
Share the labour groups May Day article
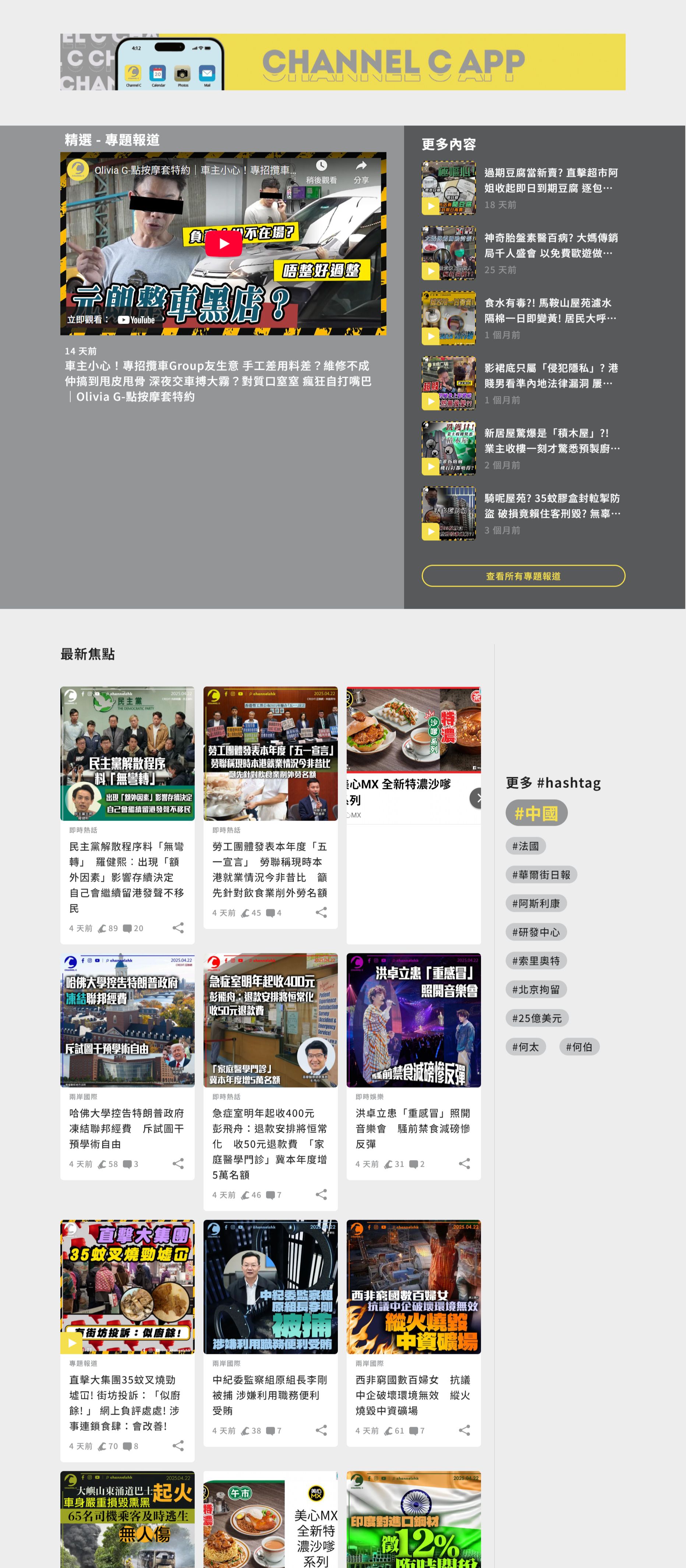point(321,912)
